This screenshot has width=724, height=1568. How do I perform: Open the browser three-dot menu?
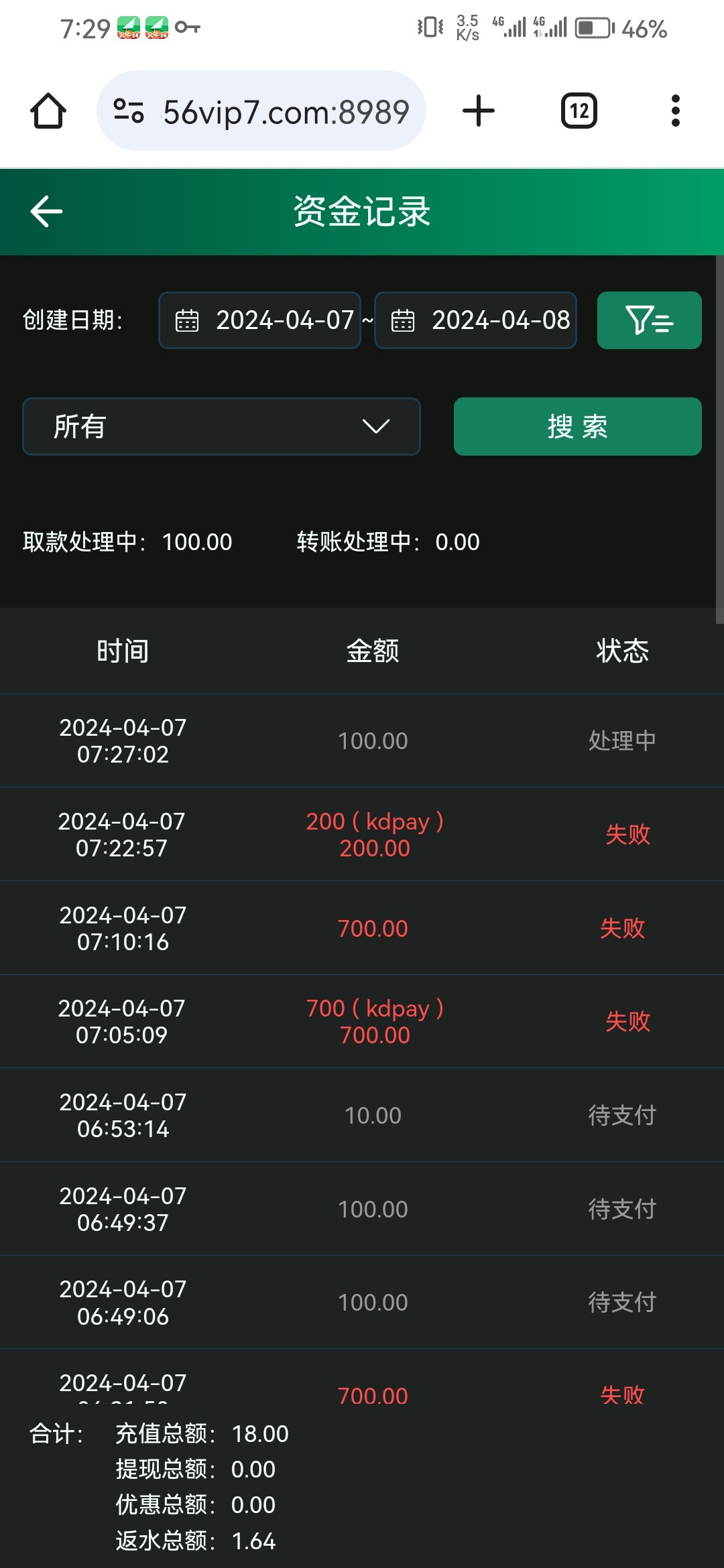pyautogui.click(x=676, y=111)
